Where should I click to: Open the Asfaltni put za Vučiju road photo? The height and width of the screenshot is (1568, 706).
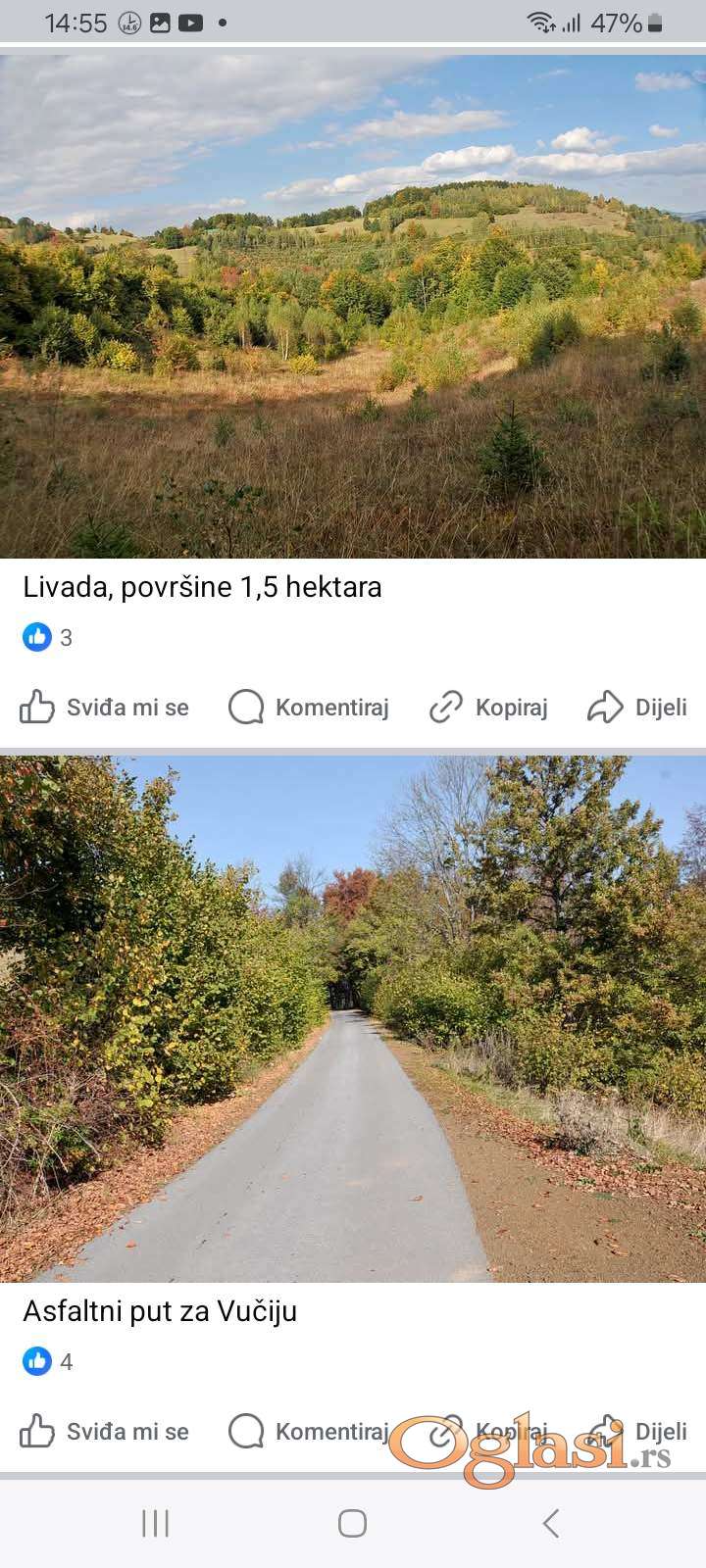click(x=353, y=1019)
